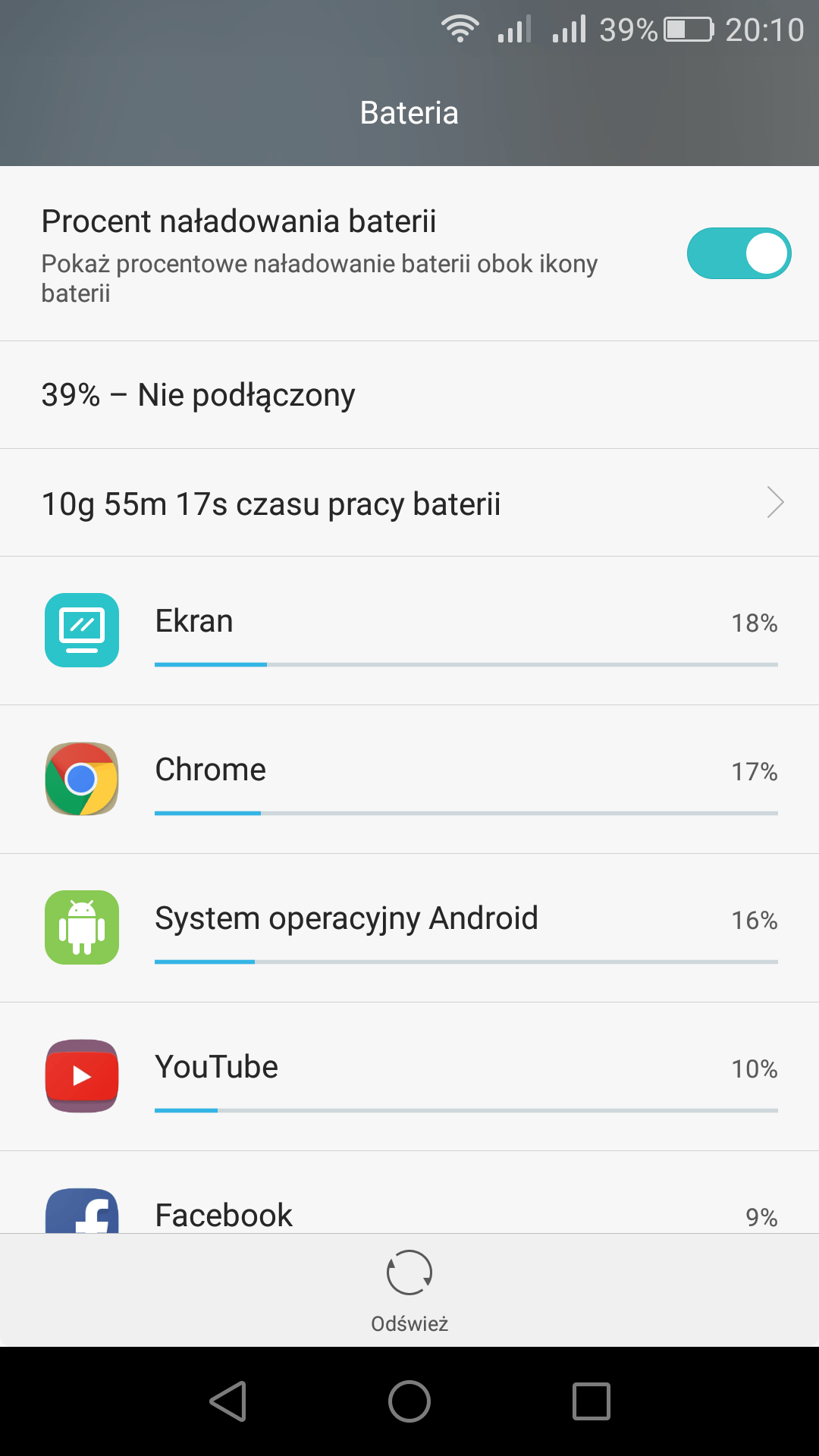
Task: Open Ekran battery usage details
Action: click(409, 631)
